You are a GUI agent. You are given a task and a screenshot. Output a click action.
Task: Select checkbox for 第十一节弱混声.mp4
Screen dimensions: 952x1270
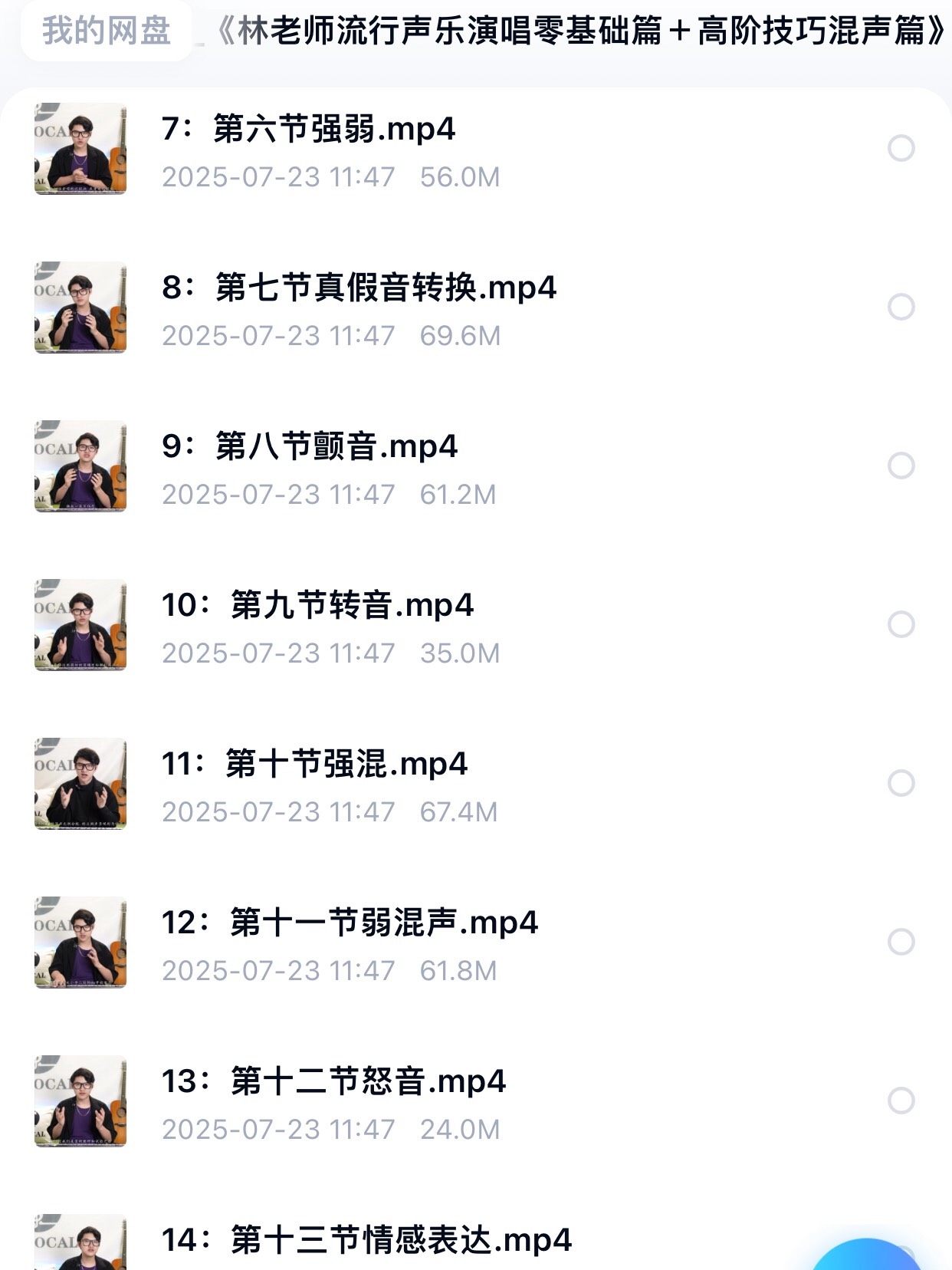(x=901, y=942)
